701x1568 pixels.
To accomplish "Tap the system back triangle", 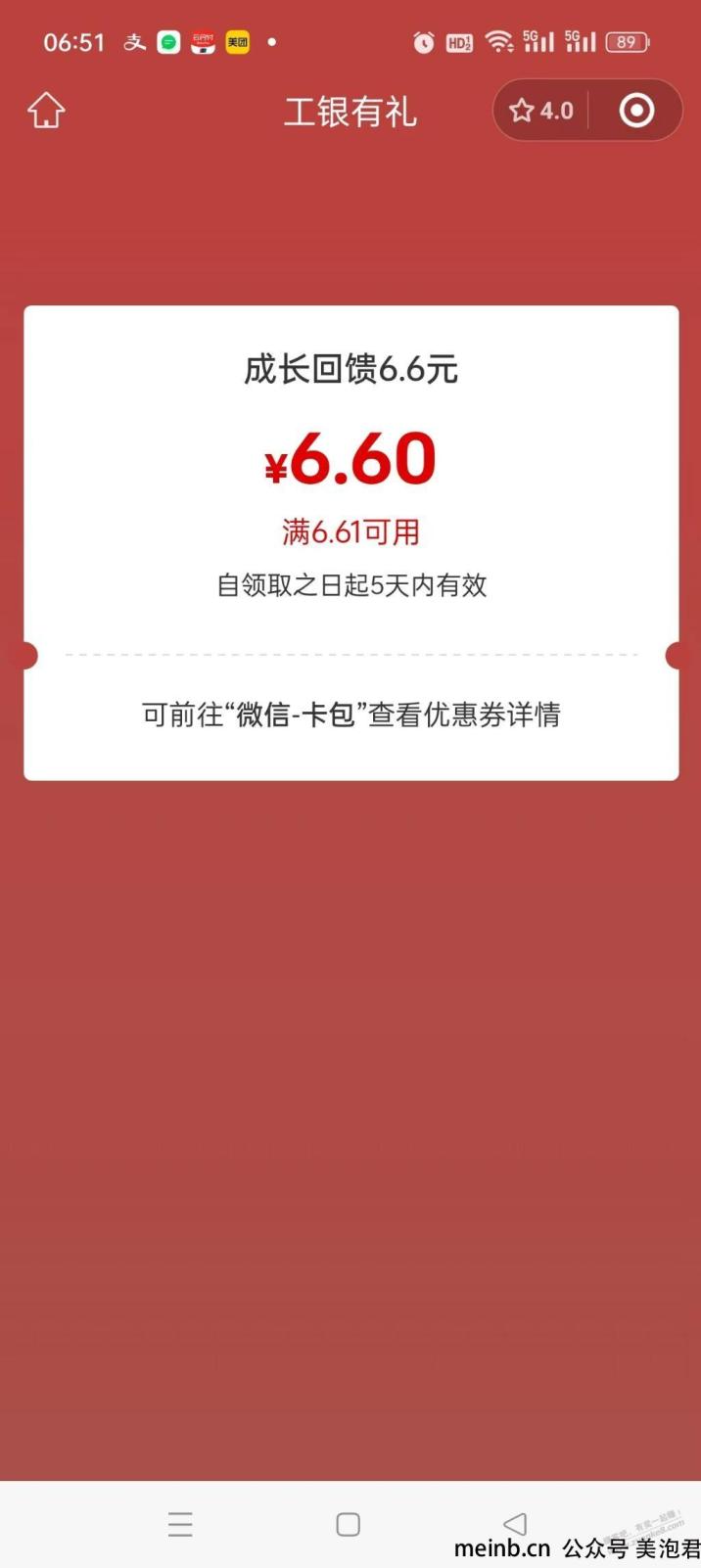I will 515,1523.
